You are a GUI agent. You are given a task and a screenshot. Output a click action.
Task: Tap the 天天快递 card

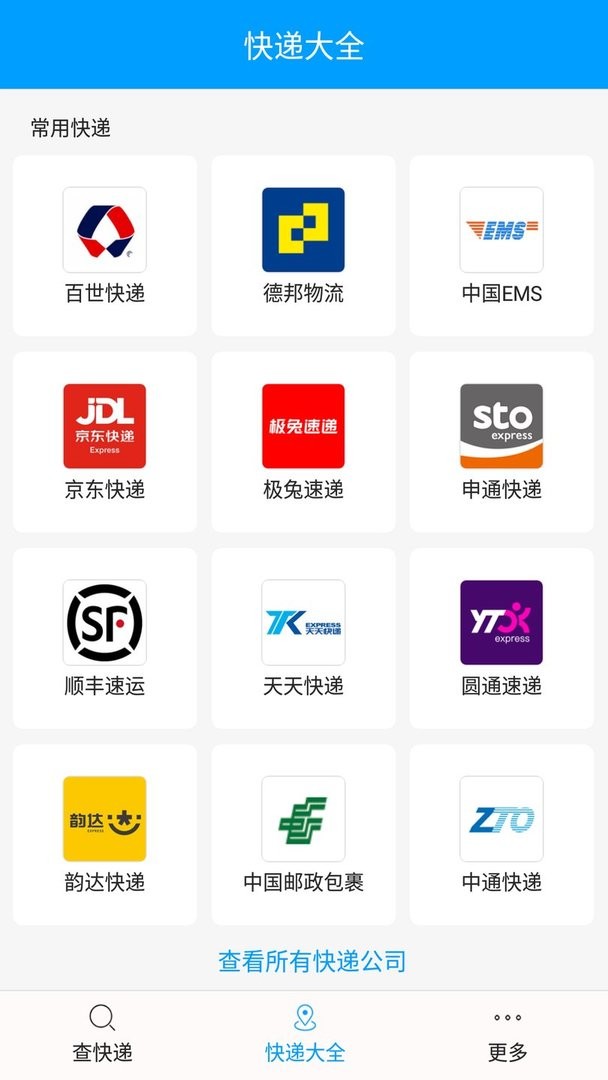click(303, 638)
